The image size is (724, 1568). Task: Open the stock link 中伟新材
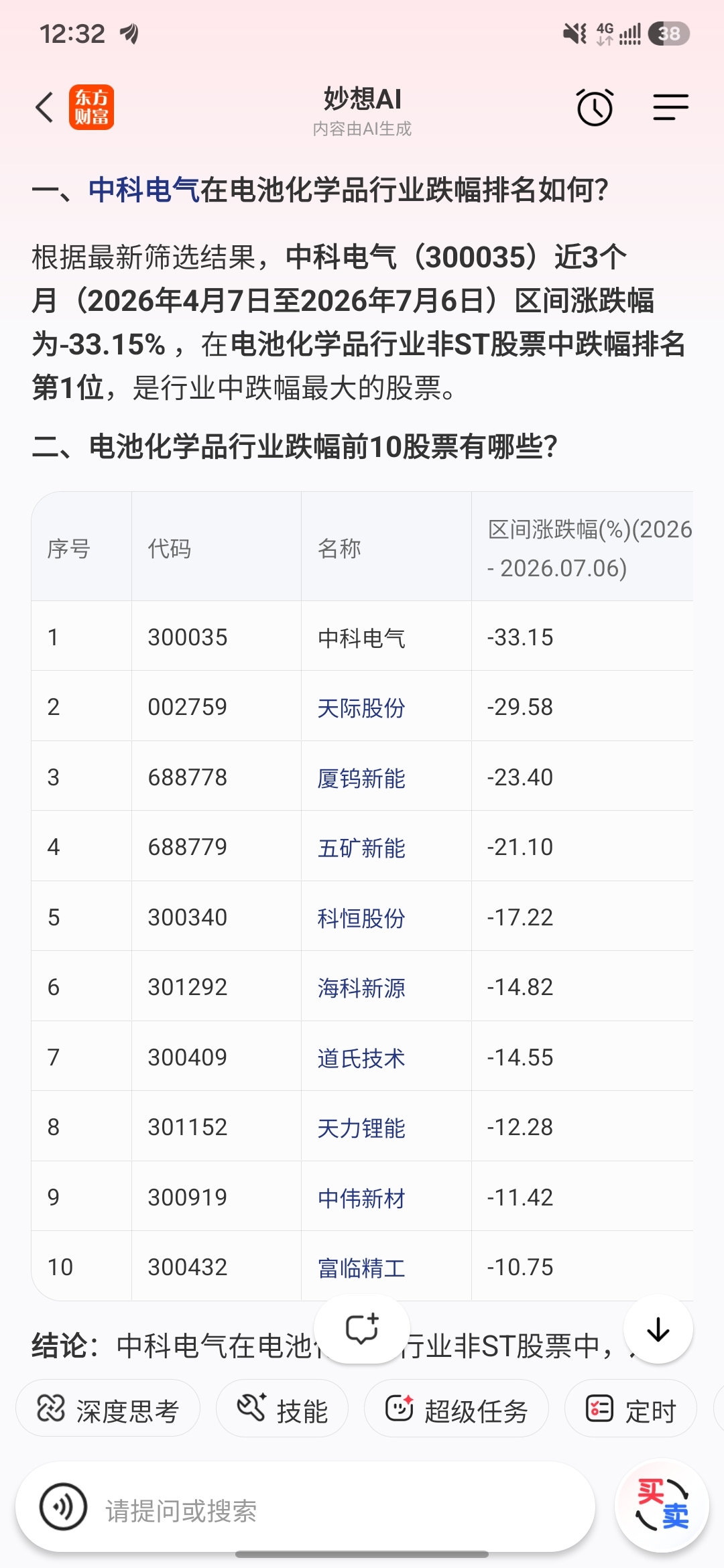coord(361,1198)
